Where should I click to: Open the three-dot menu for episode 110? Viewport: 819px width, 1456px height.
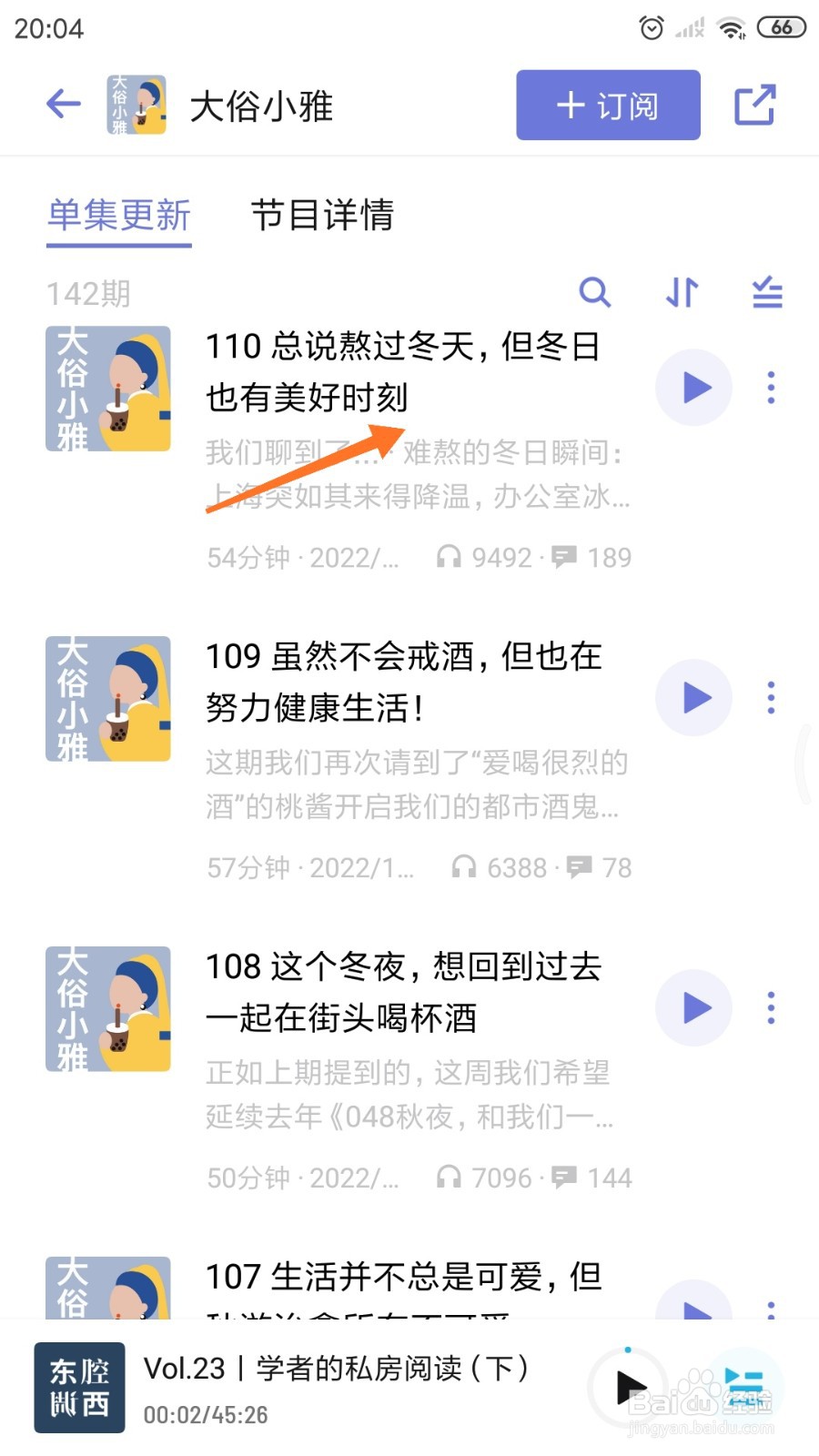[x=771, y=387]
